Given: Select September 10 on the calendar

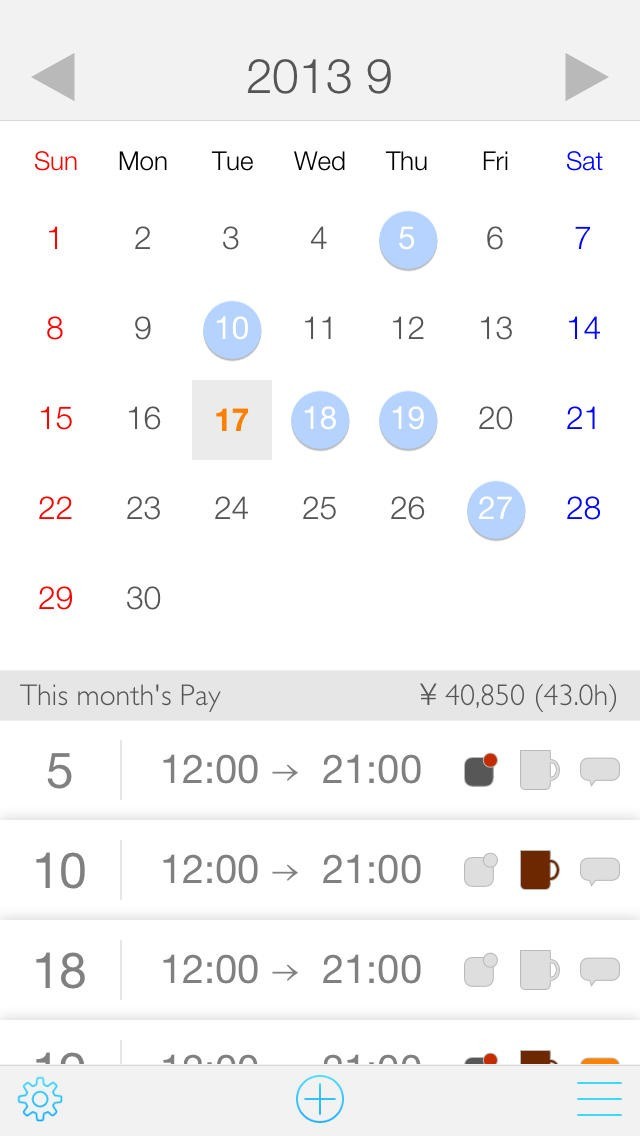Looking at the screenshot, I should pos(231,329).
